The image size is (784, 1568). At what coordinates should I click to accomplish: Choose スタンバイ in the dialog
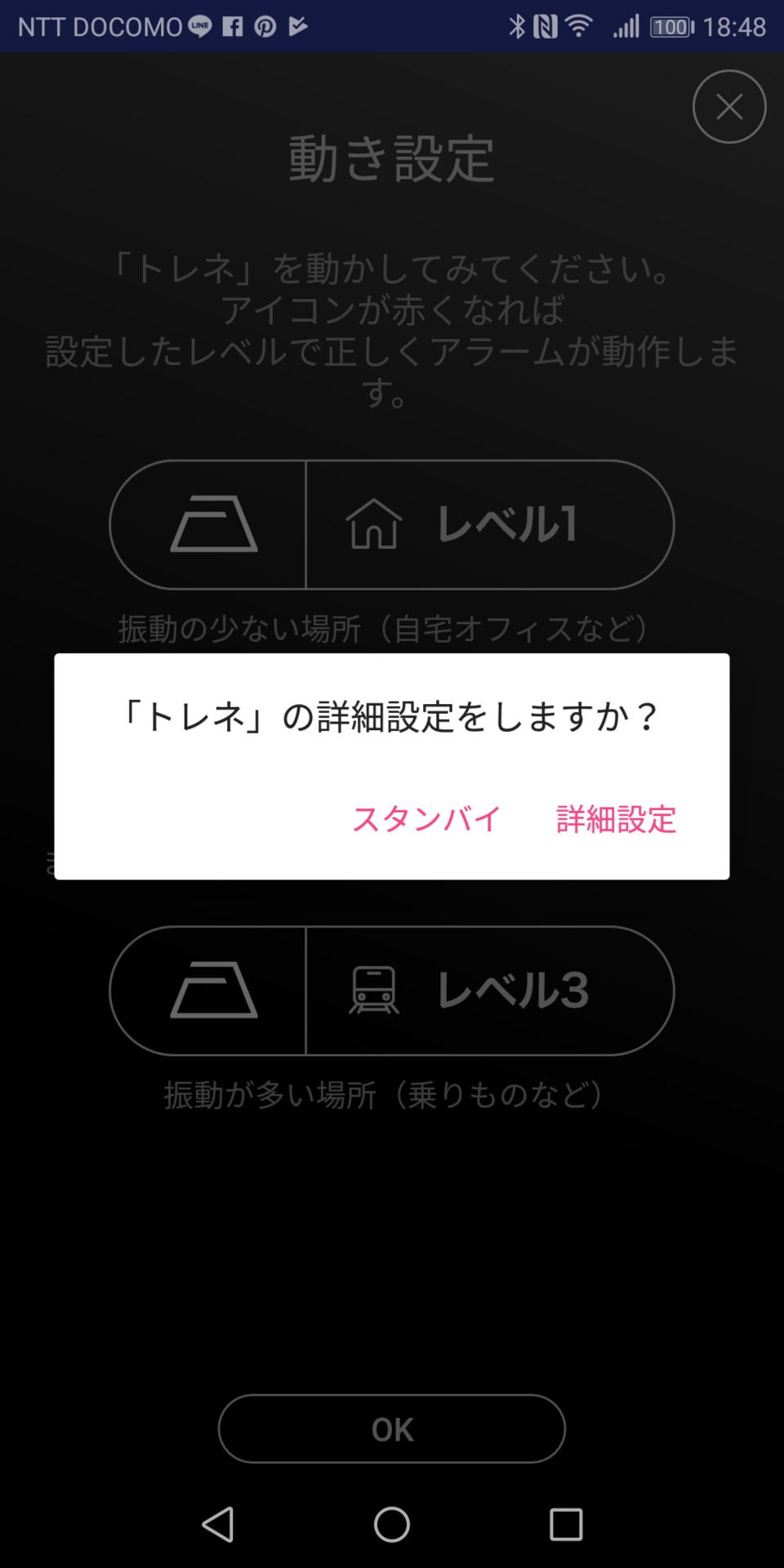pyautogui.click(x=426, y=818)
